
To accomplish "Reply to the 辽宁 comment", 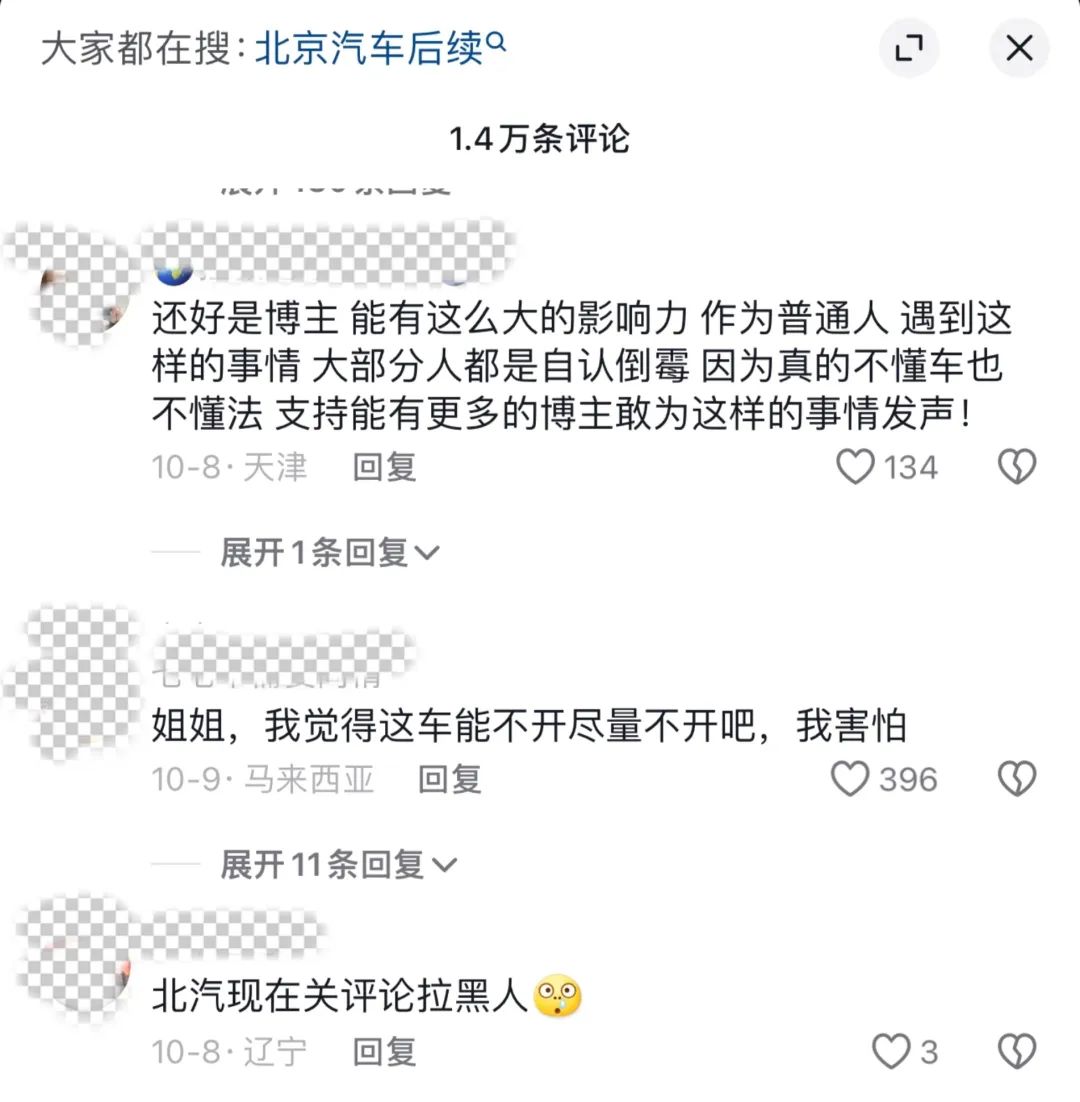I will 384,1052.
